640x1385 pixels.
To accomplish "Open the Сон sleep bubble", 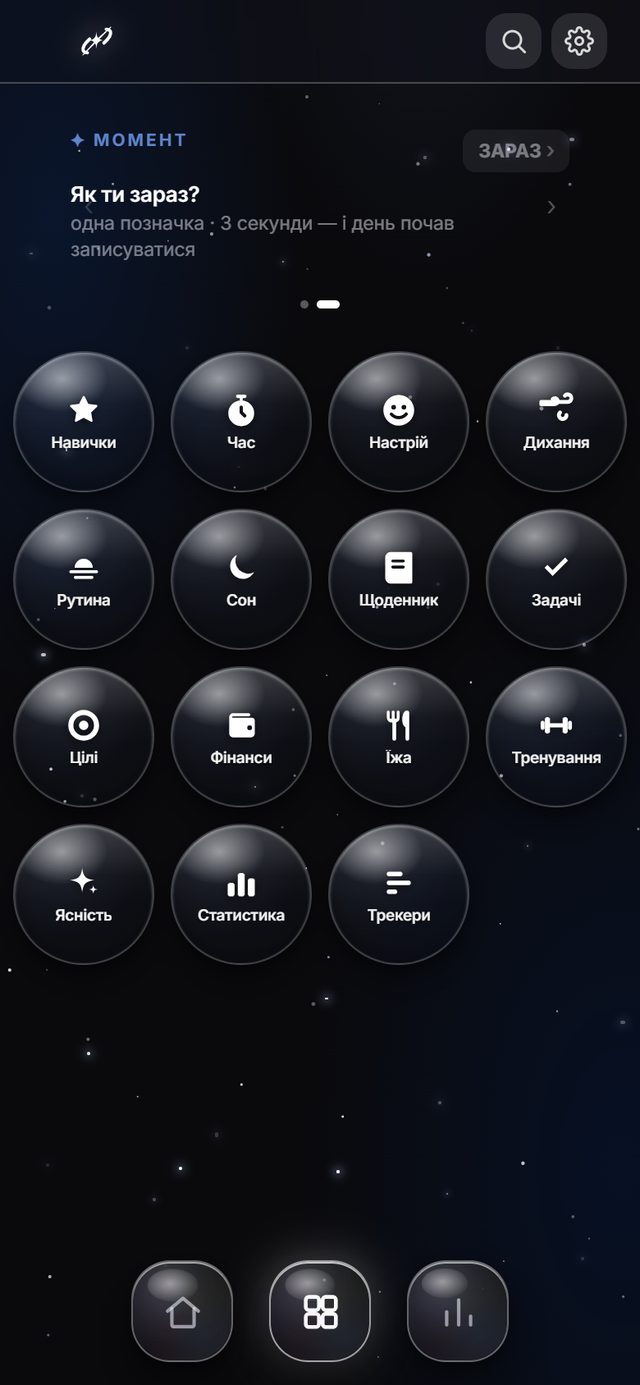I will pos(241,580).
